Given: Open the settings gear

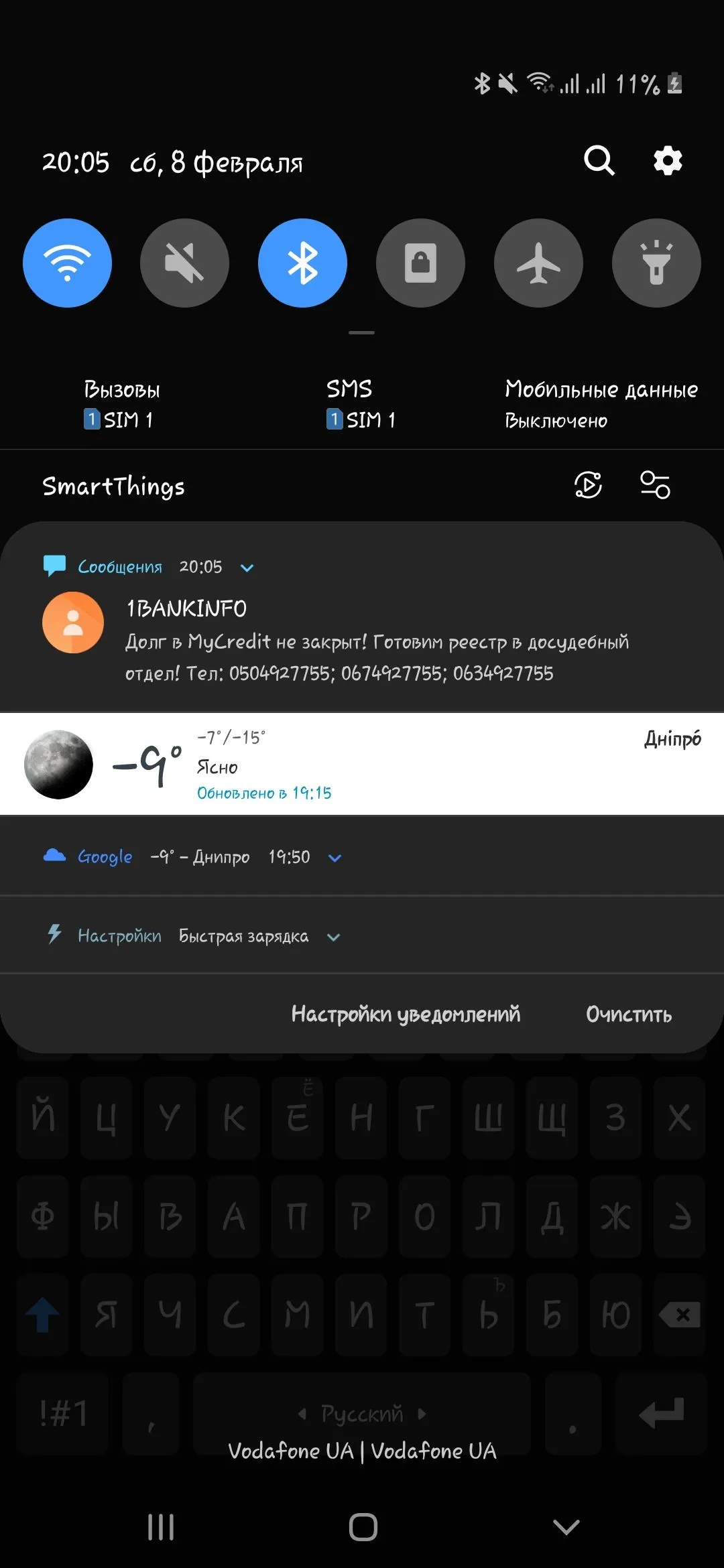Looking at the screenshot, I should 668,161.
